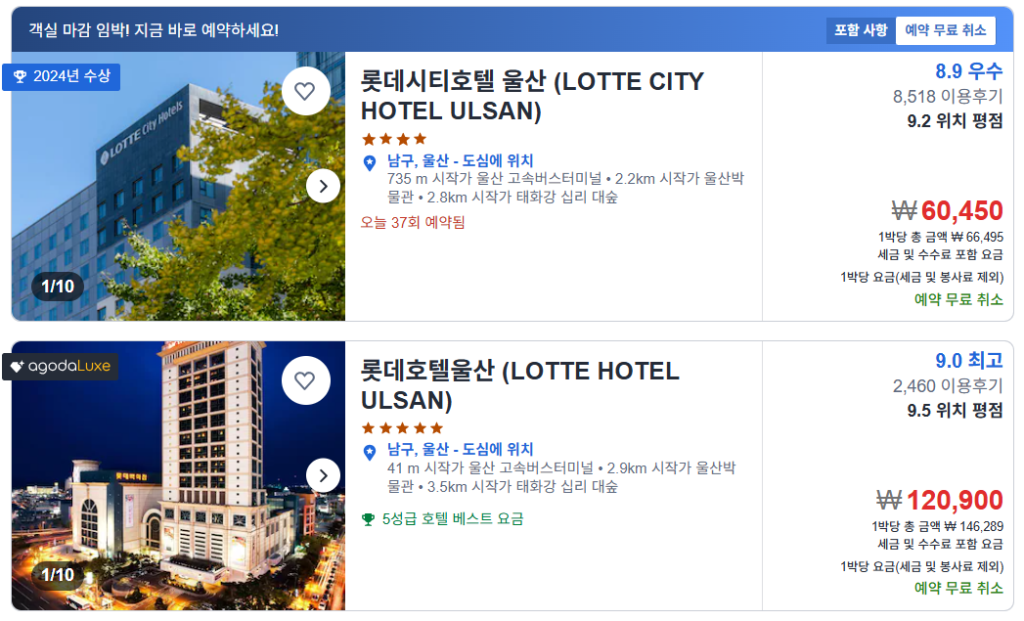Open the 롯데시티호텔 울산 listing

tap(532, 96)
